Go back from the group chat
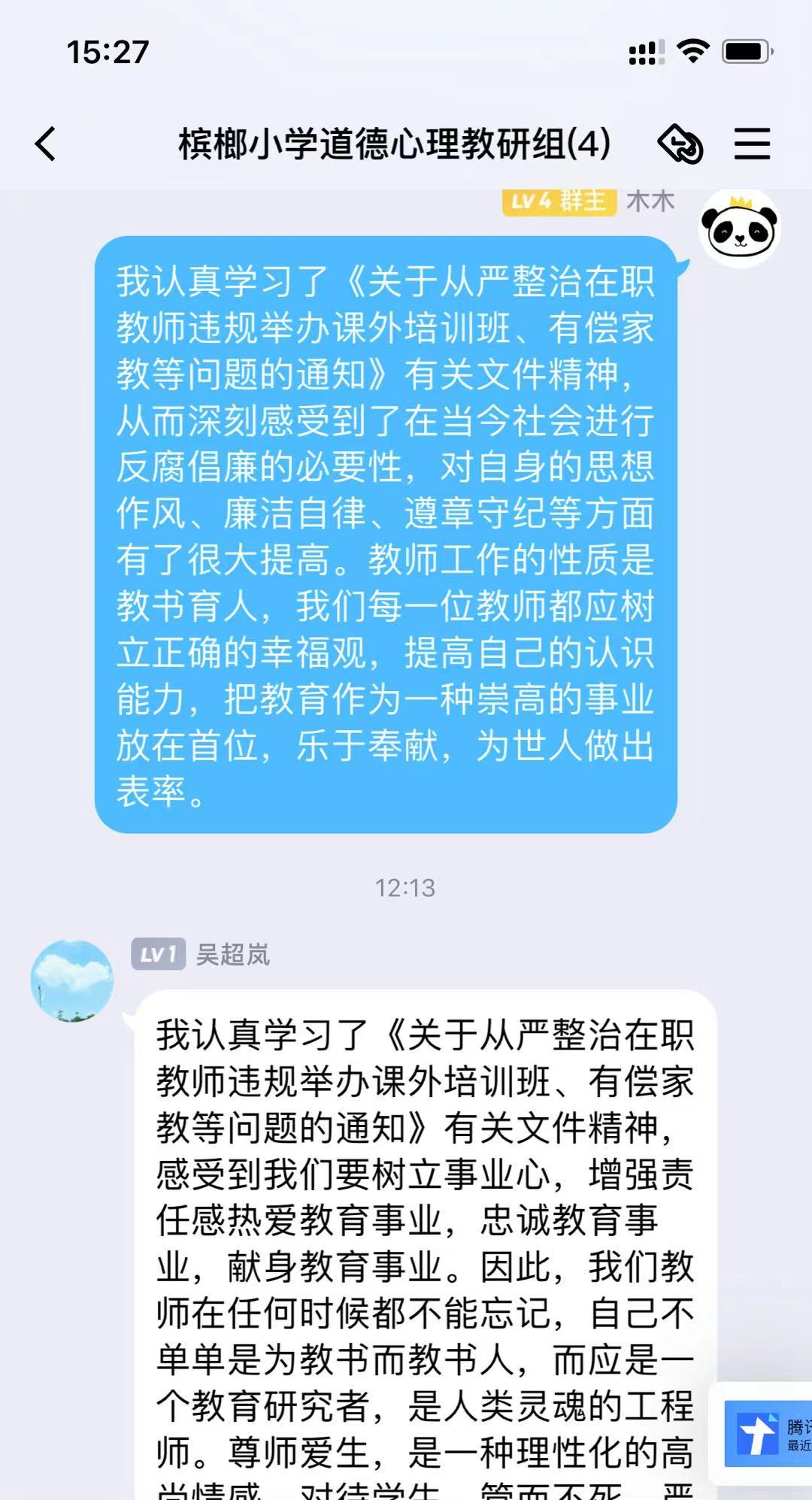Image resolution: width=812 pixels, height=1500 pixels. pyautogui.click(x=46, y=144)
